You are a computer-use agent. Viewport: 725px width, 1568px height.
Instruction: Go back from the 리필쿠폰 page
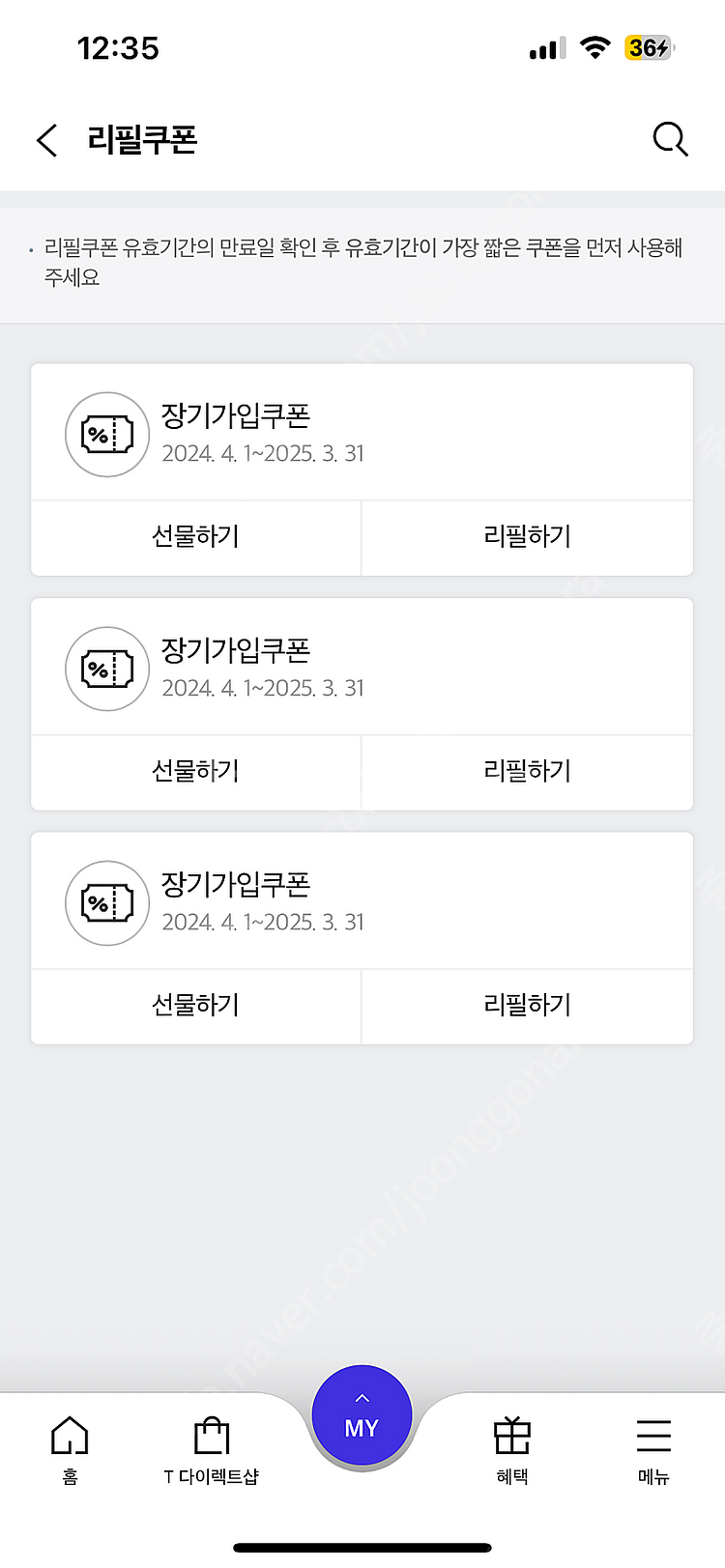47,140
